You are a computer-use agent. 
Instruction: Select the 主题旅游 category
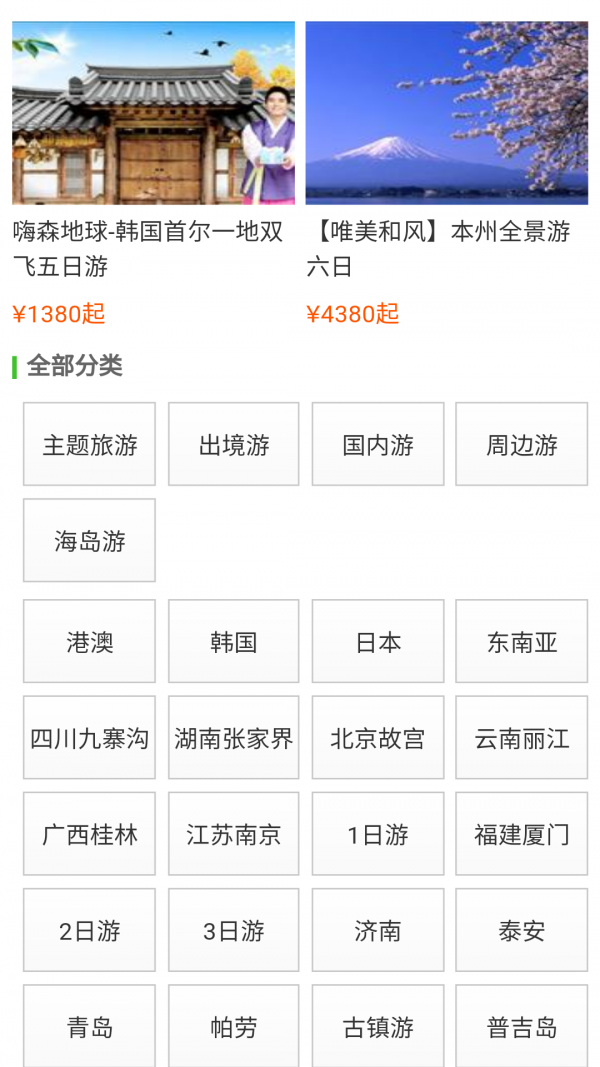pos(90,445)
